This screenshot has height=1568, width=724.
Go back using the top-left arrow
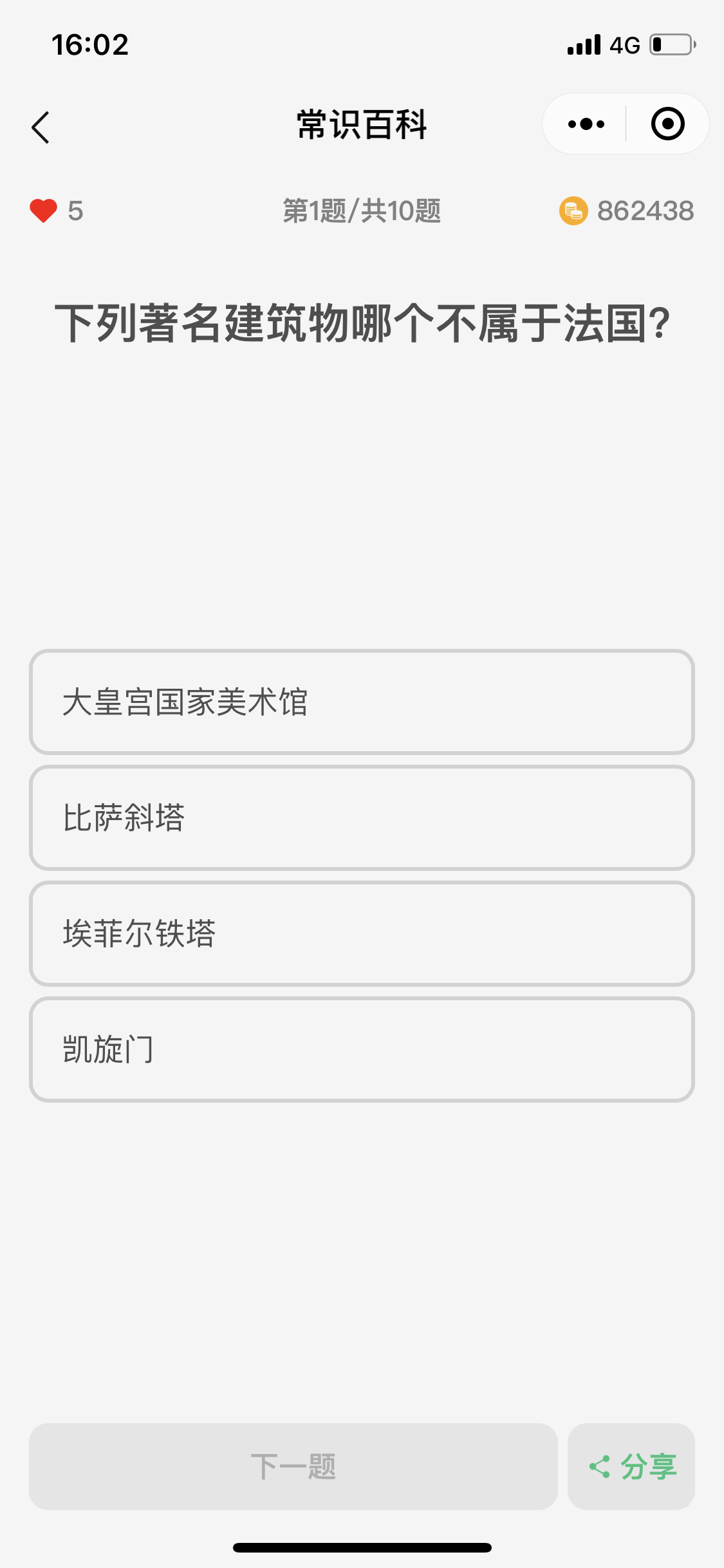(41, 127)
